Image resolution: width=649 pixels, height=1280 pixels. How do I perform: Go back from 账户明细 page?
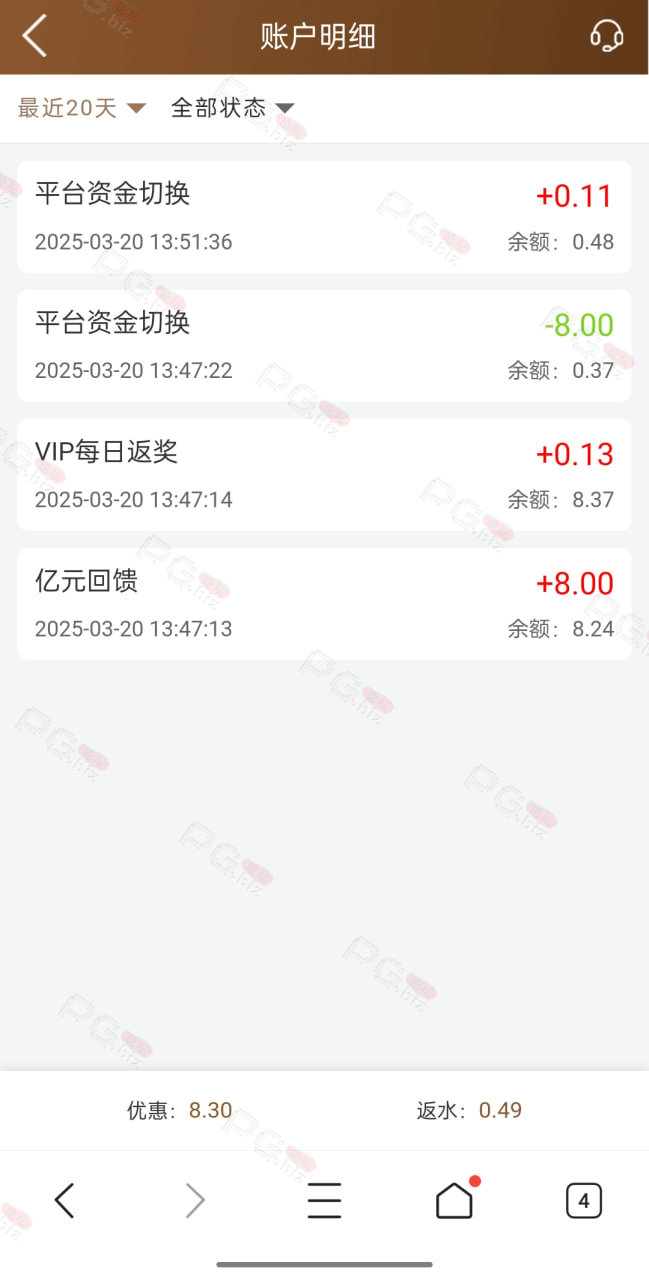35,37
